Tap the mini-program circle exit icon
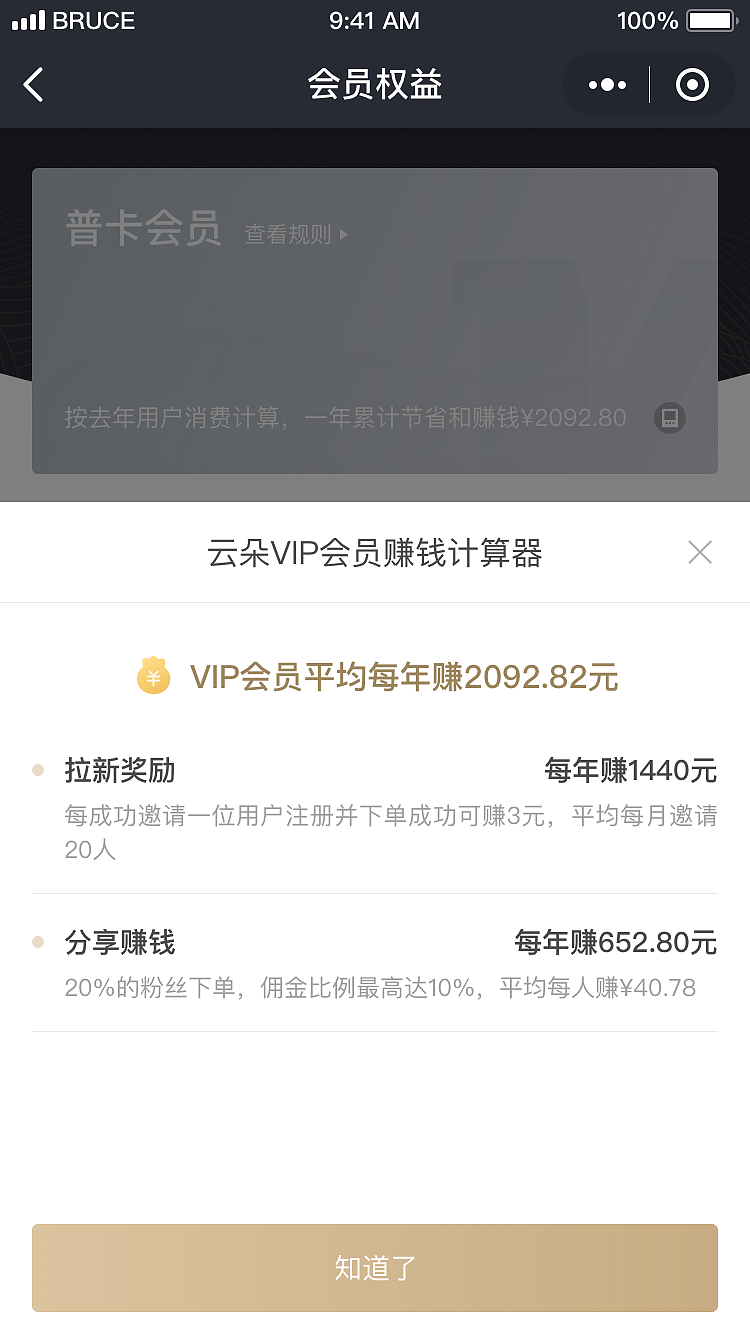This screenshot has height=1334, width=750. pyautogui.click(x=692, y=85)
